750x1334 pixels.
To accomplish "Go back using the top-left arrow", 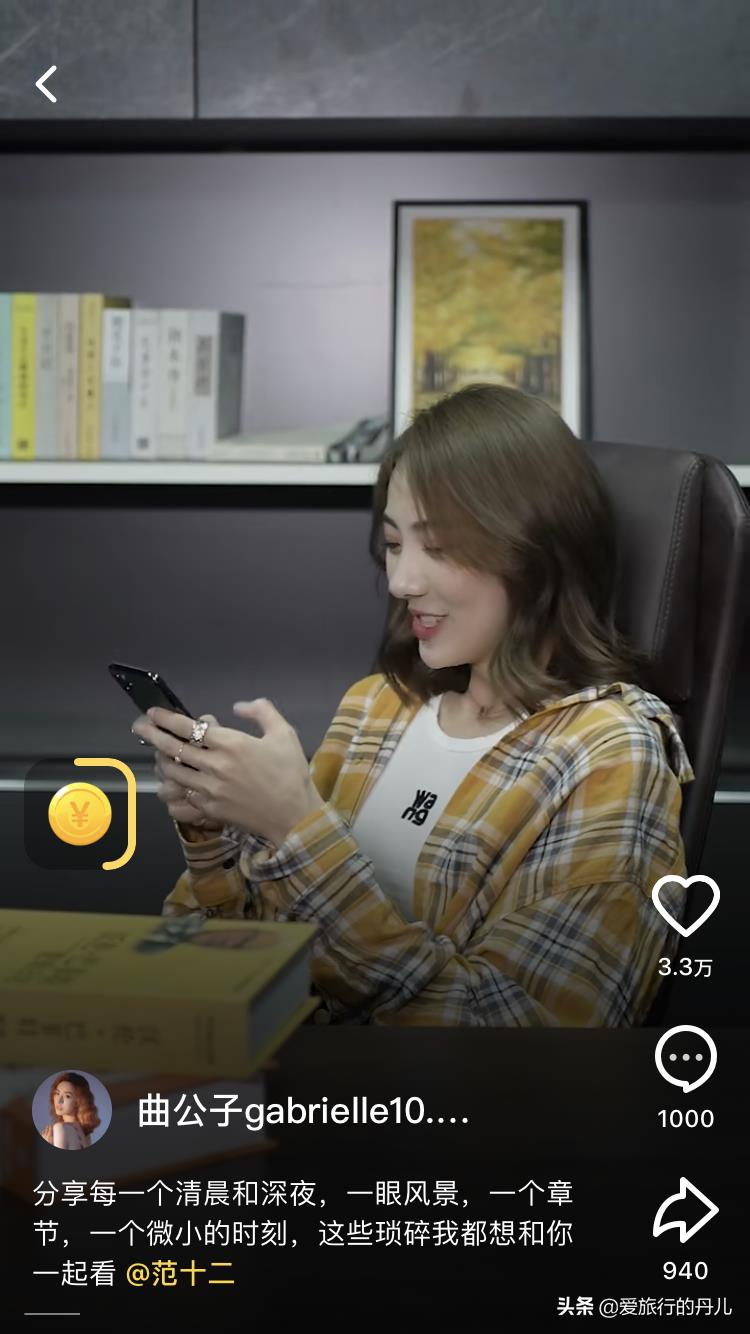I will pyautogui.click(x=46, y=85).
